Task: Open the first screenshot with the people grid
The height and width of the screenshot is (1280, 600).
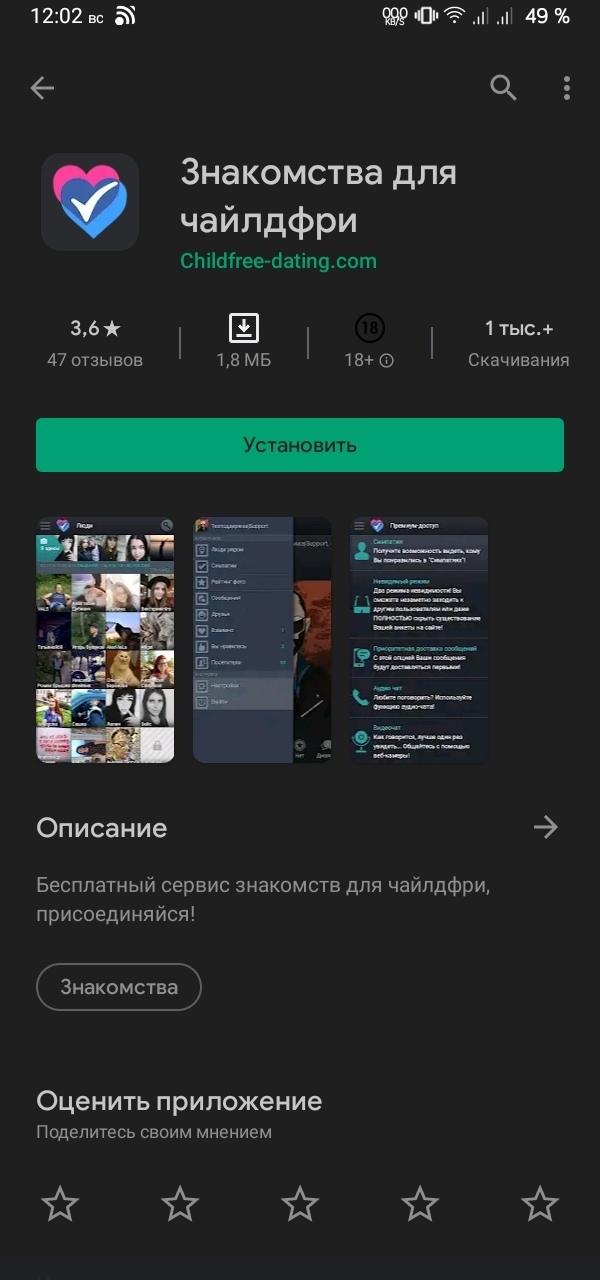Action: tap(105, 640)
